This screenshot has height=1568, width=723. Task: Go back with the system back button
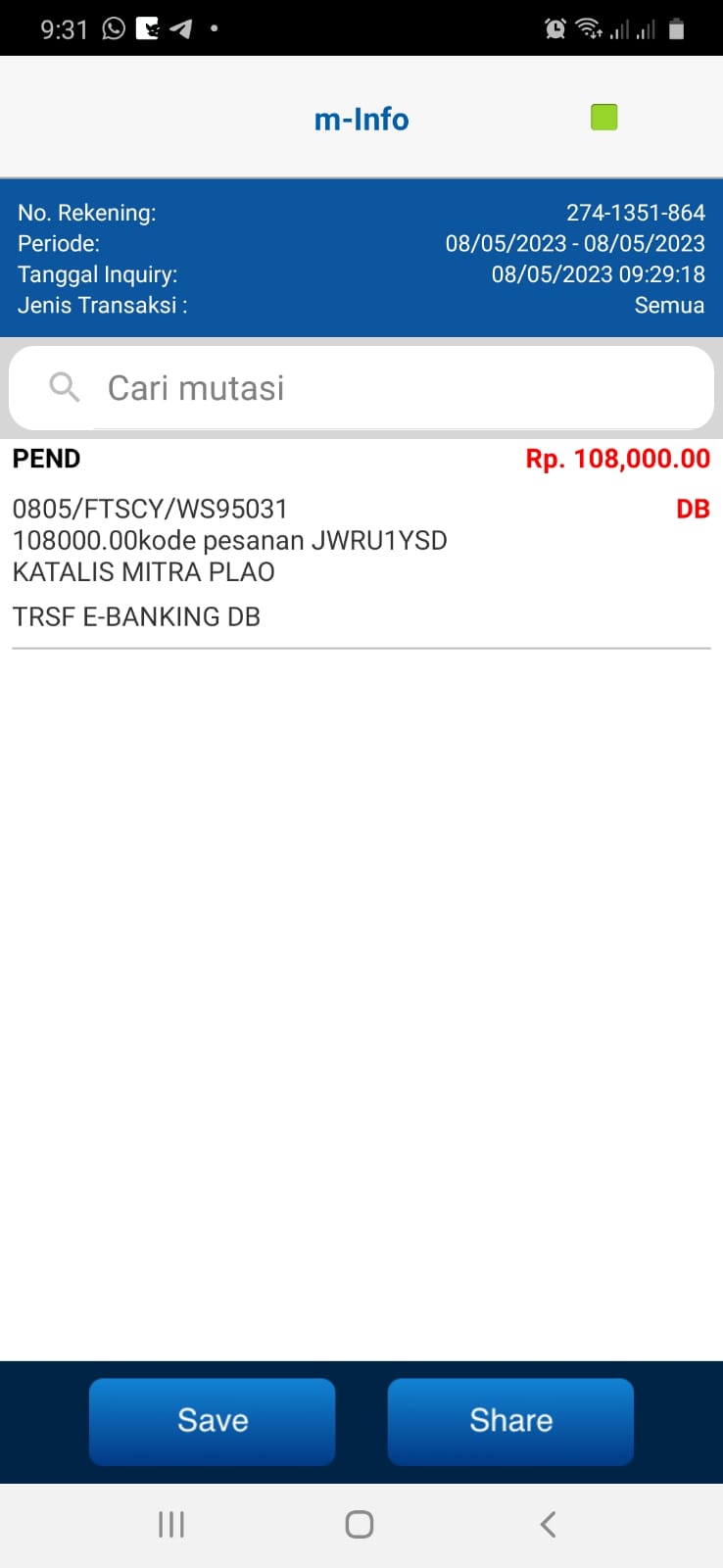(549, 1524)
